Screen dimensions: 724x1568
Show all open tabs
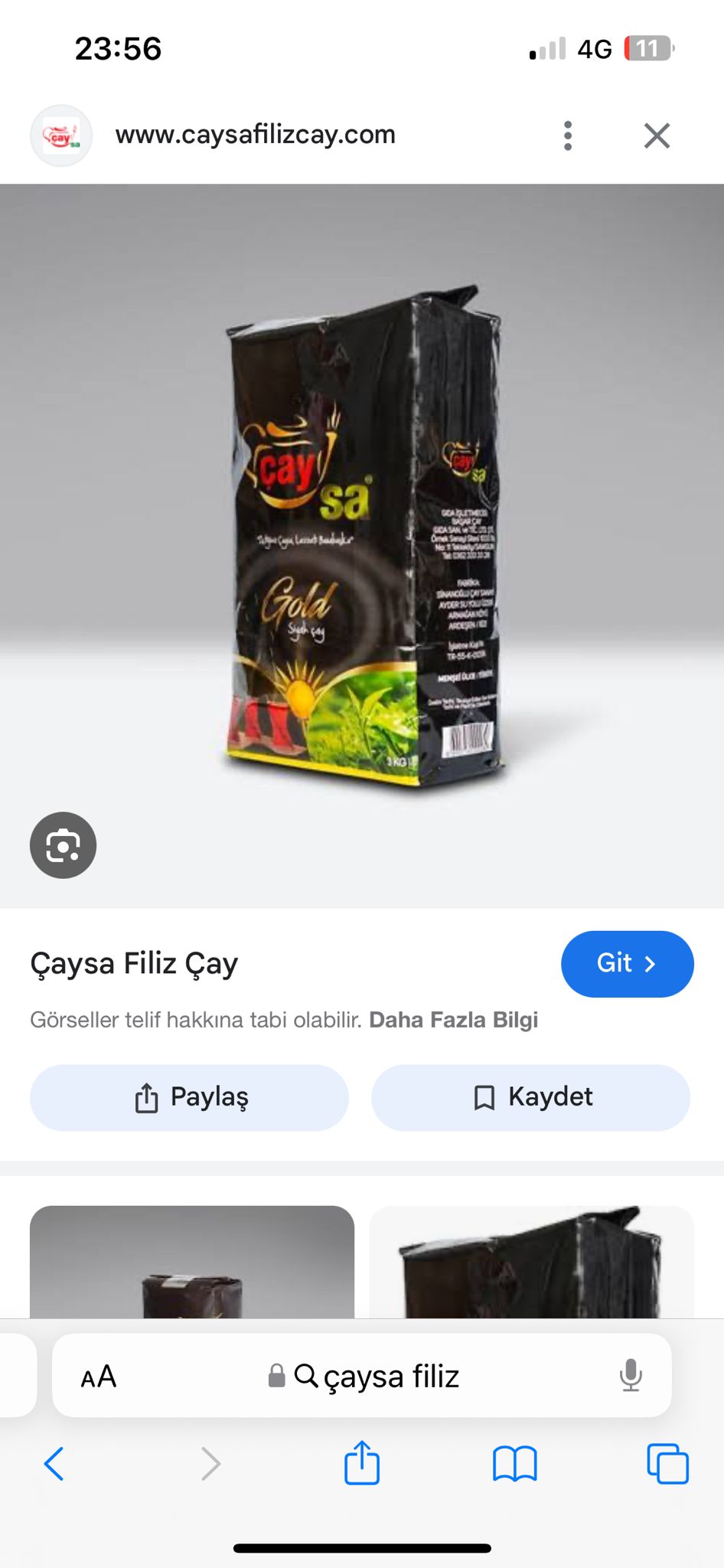click(667, 1464)
